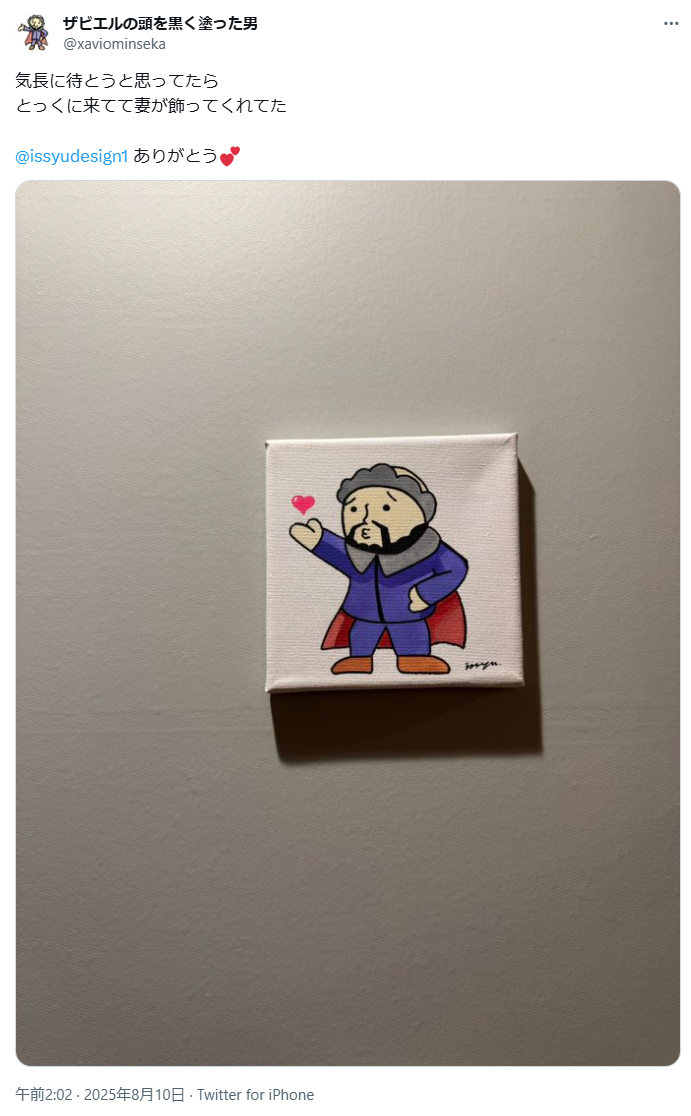Enlarge the attached canvas painting photo
The image size is (691, 1116).
(347, 622)
